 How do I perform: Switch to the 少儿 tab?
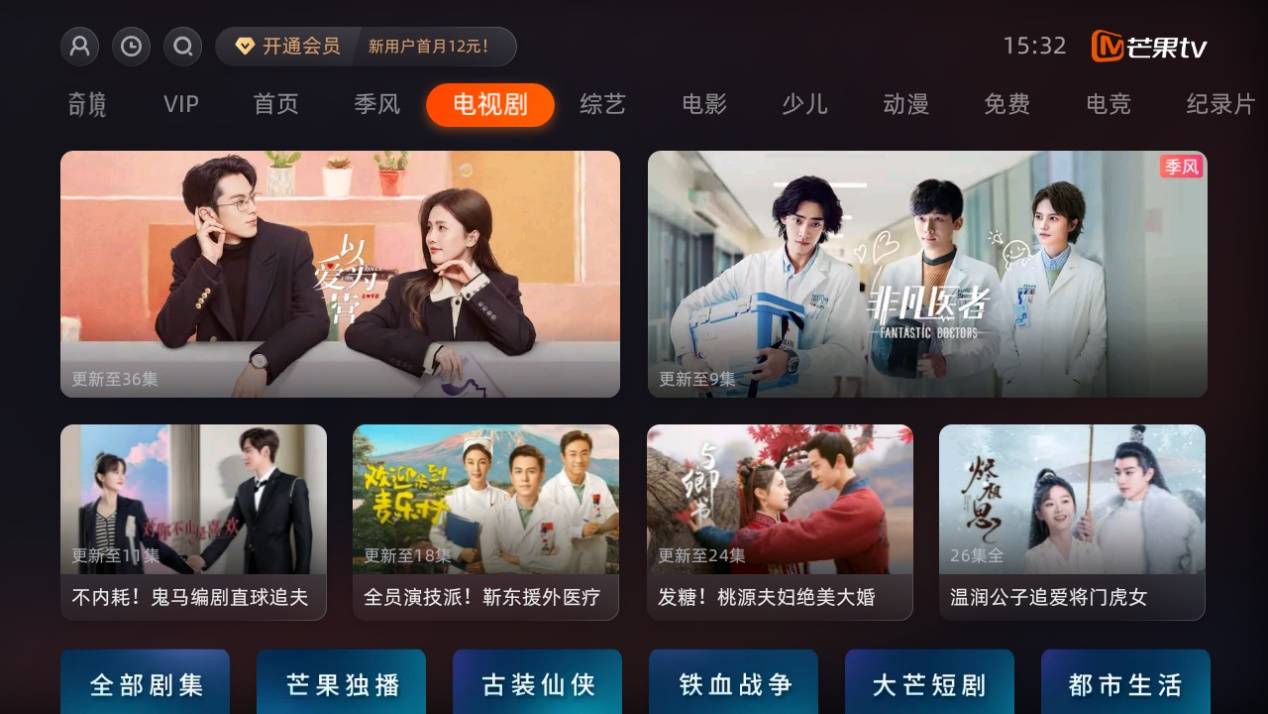coord(805,104)
